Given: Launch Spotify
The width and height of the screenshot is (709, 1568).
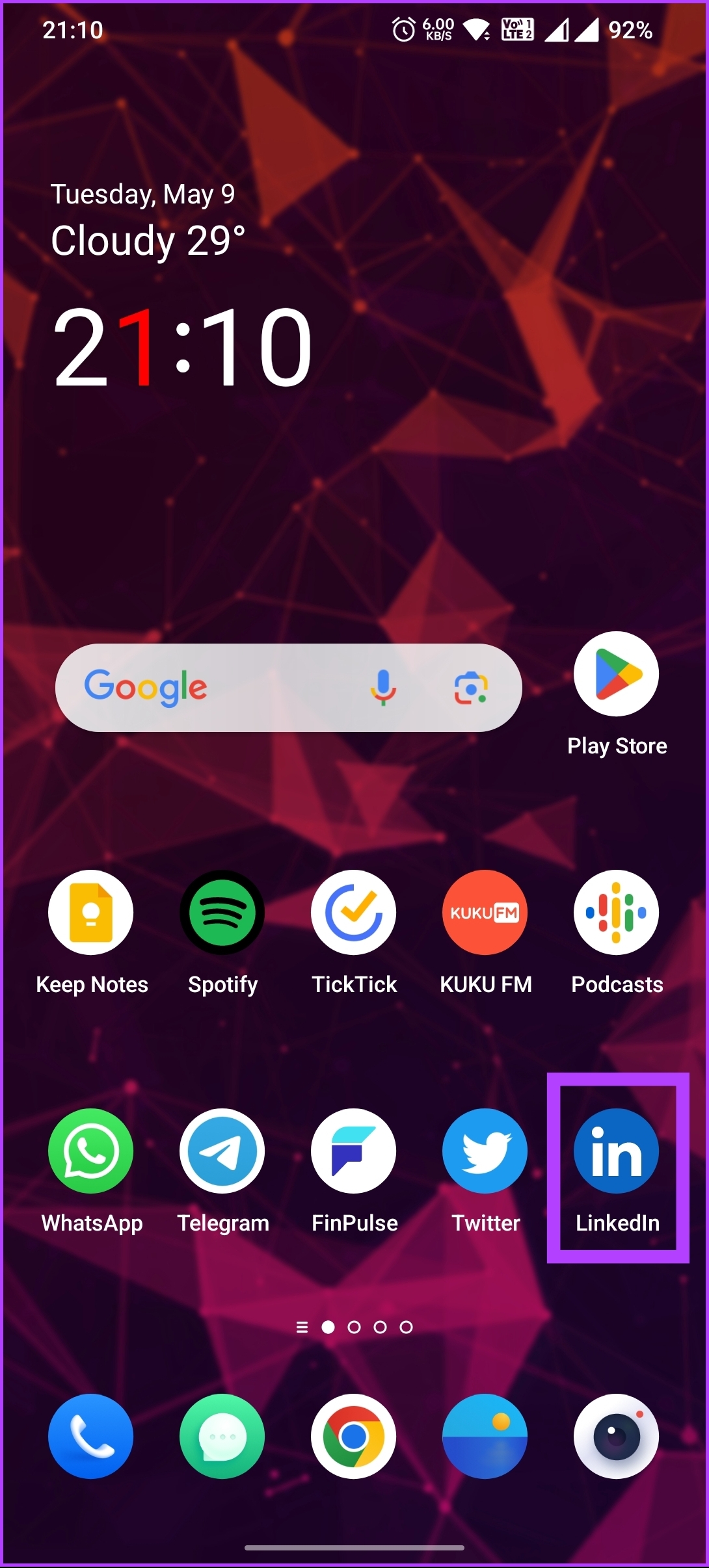Looking at the screenshot, I should coord(222,912).
